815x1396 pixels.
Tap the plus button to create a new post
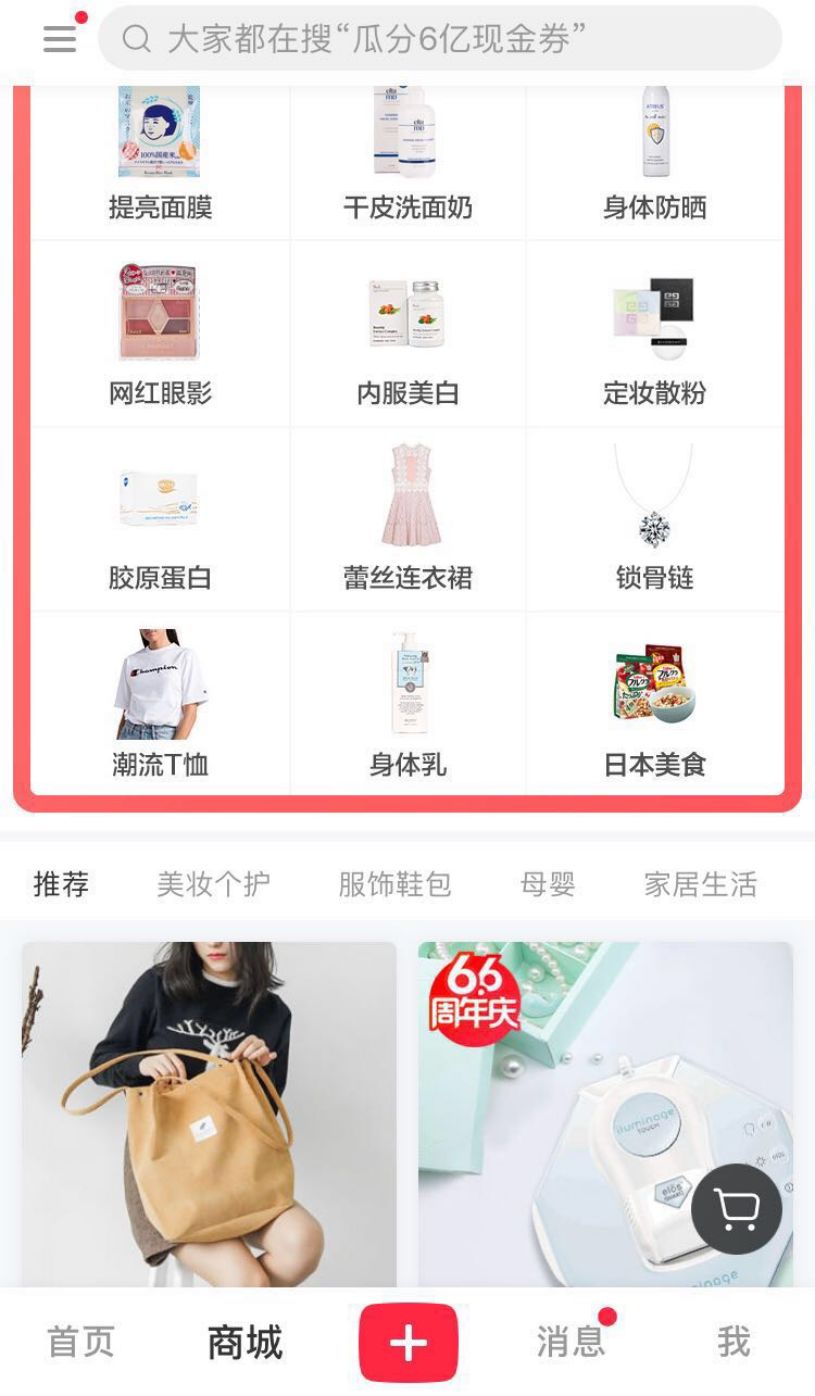click(406, 1344)
